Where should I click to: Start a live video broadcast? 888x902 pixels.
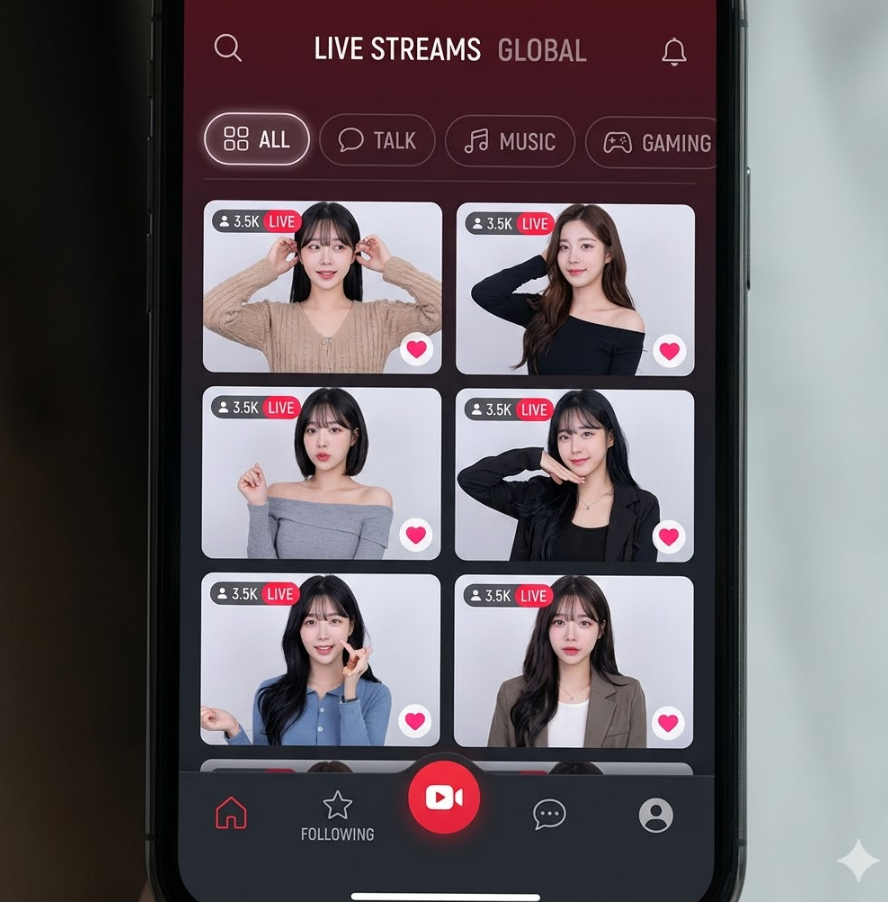pos(444,797)
